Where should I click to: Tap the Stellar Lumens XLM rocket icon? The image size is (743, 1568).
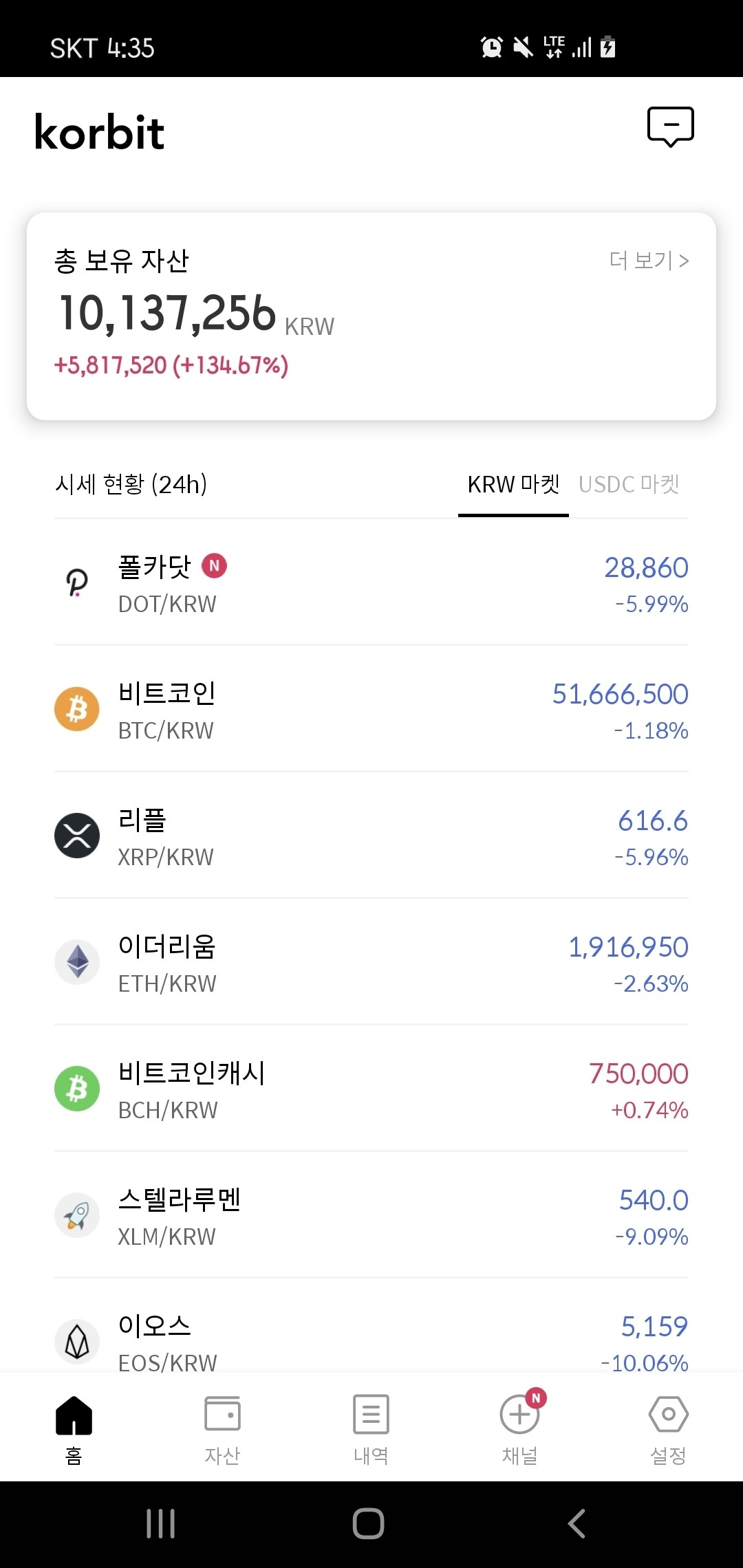[x=77, y=1215]
